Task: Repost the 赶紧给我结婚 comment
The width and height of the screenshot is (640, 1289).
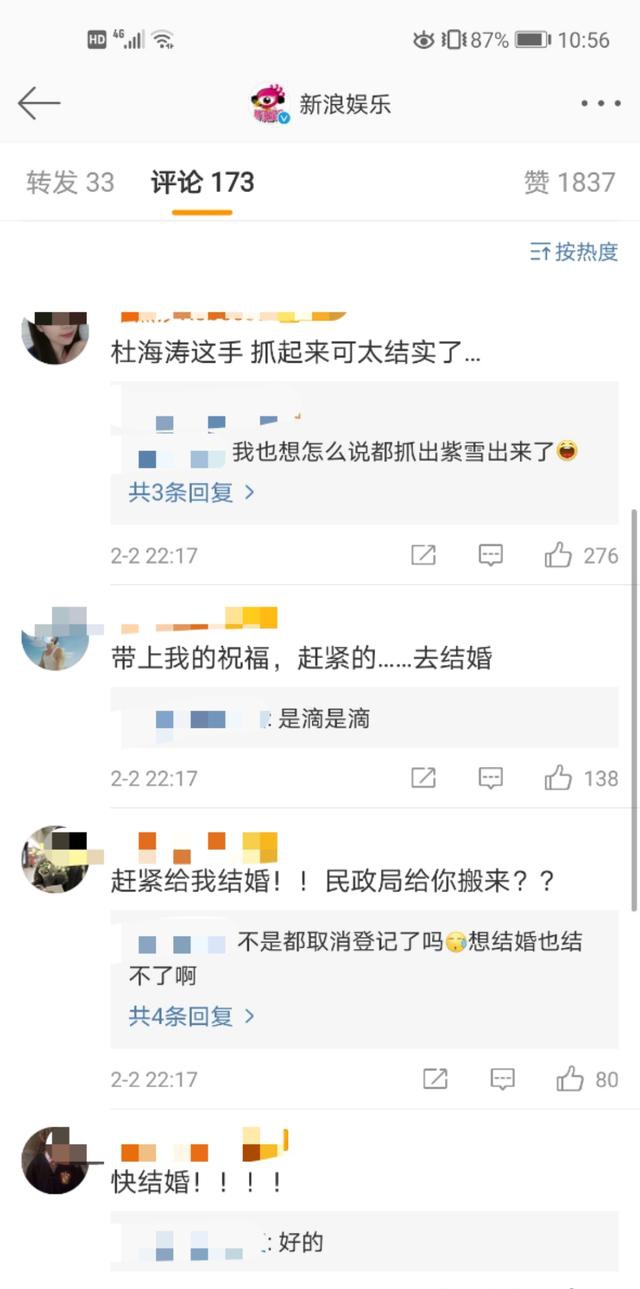Action: 435,1078
